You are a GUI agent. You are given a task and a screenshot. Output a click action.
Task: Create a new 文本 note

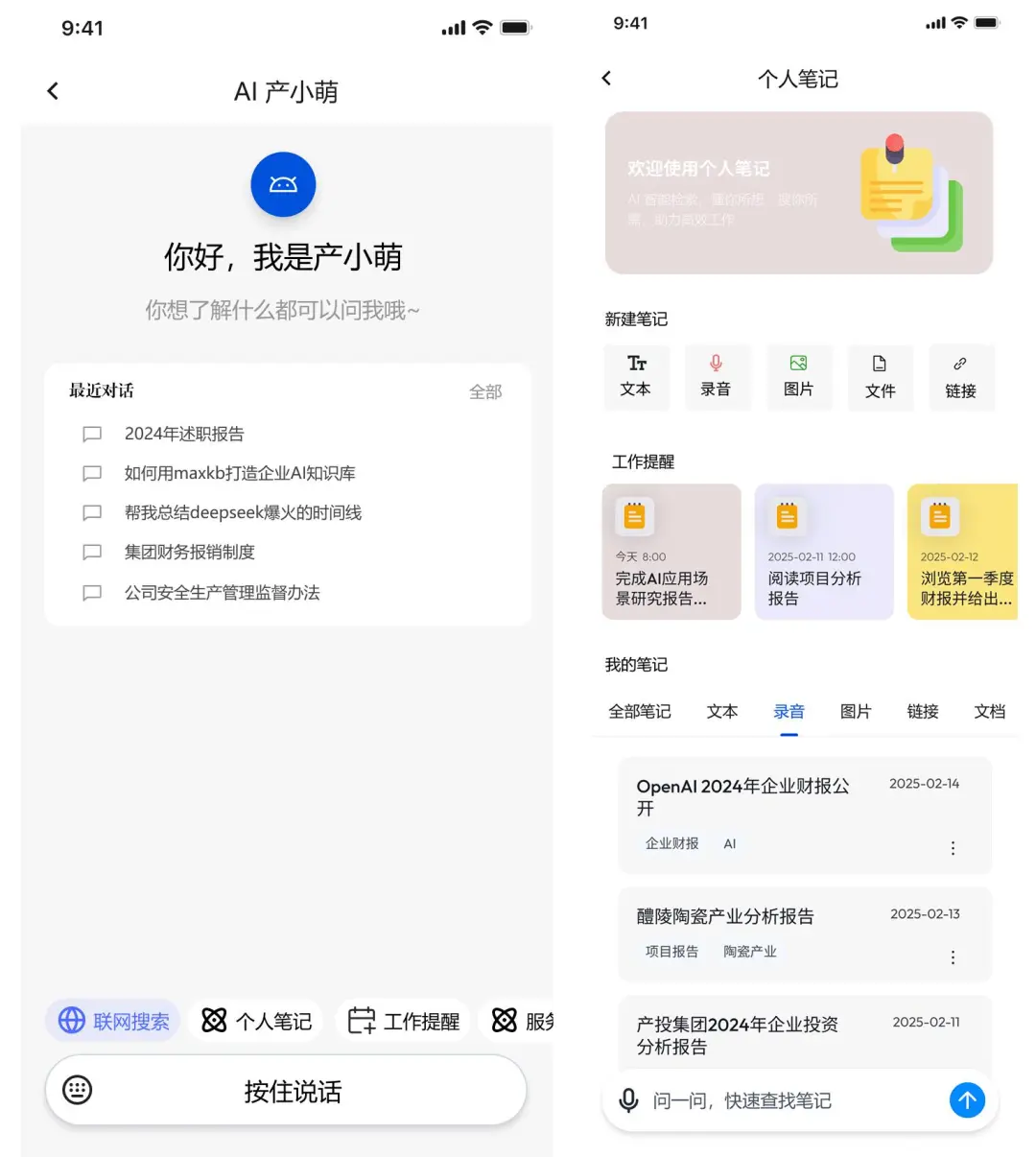pos(635,377)
